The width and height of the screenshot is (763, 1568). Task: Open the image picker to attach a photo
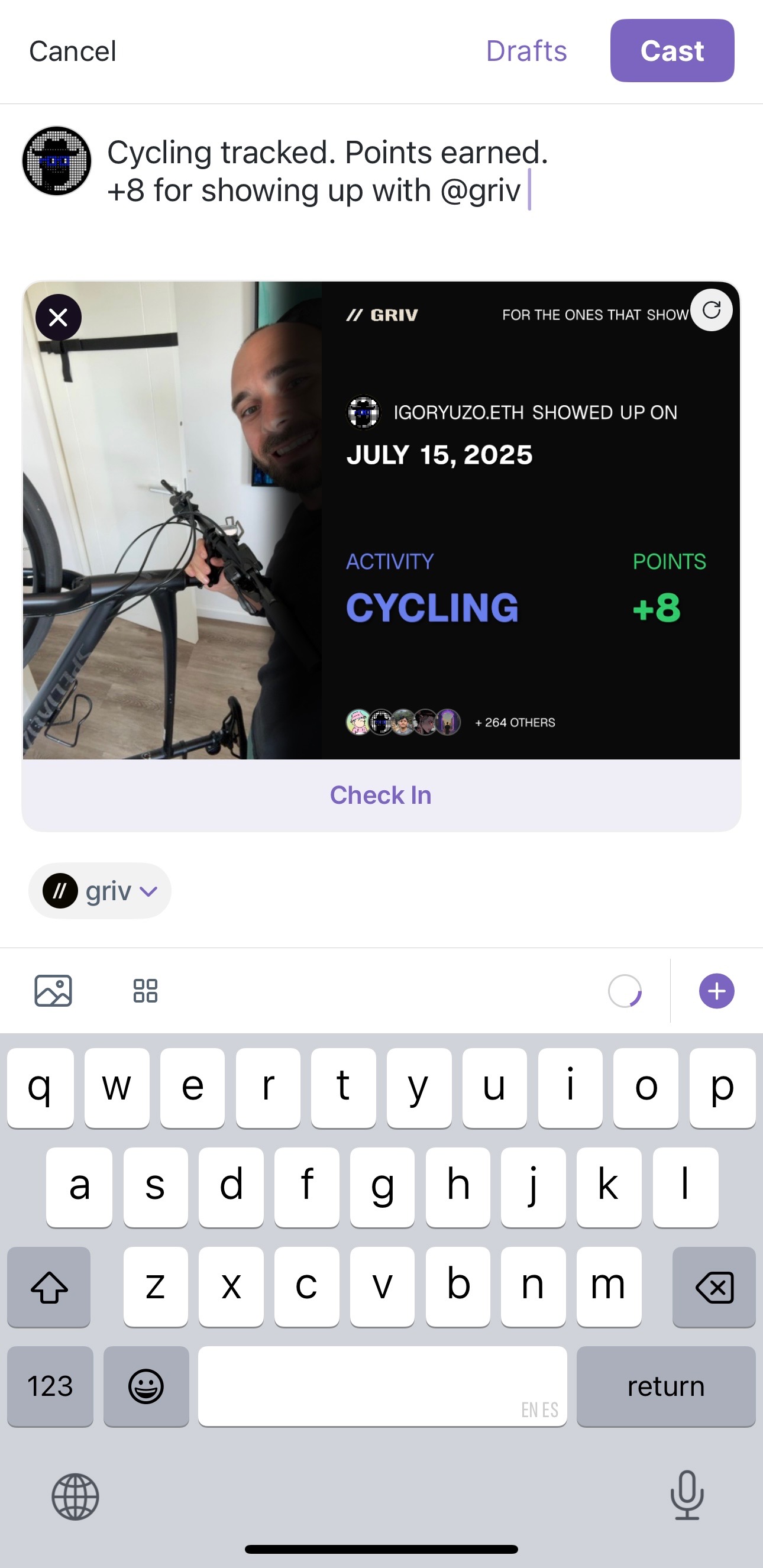tap(53, 991)
